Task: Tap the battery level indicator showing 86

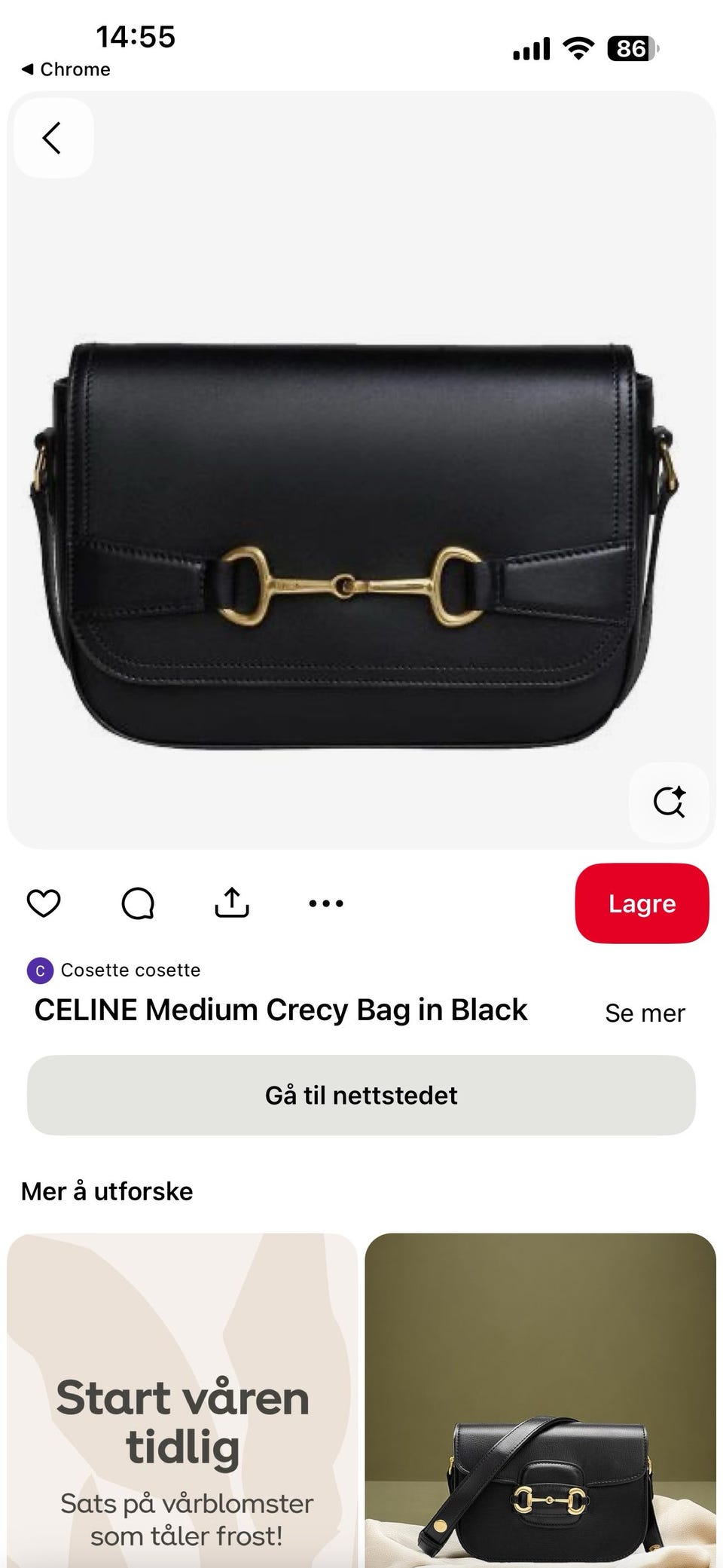Action: pos(630,47)
